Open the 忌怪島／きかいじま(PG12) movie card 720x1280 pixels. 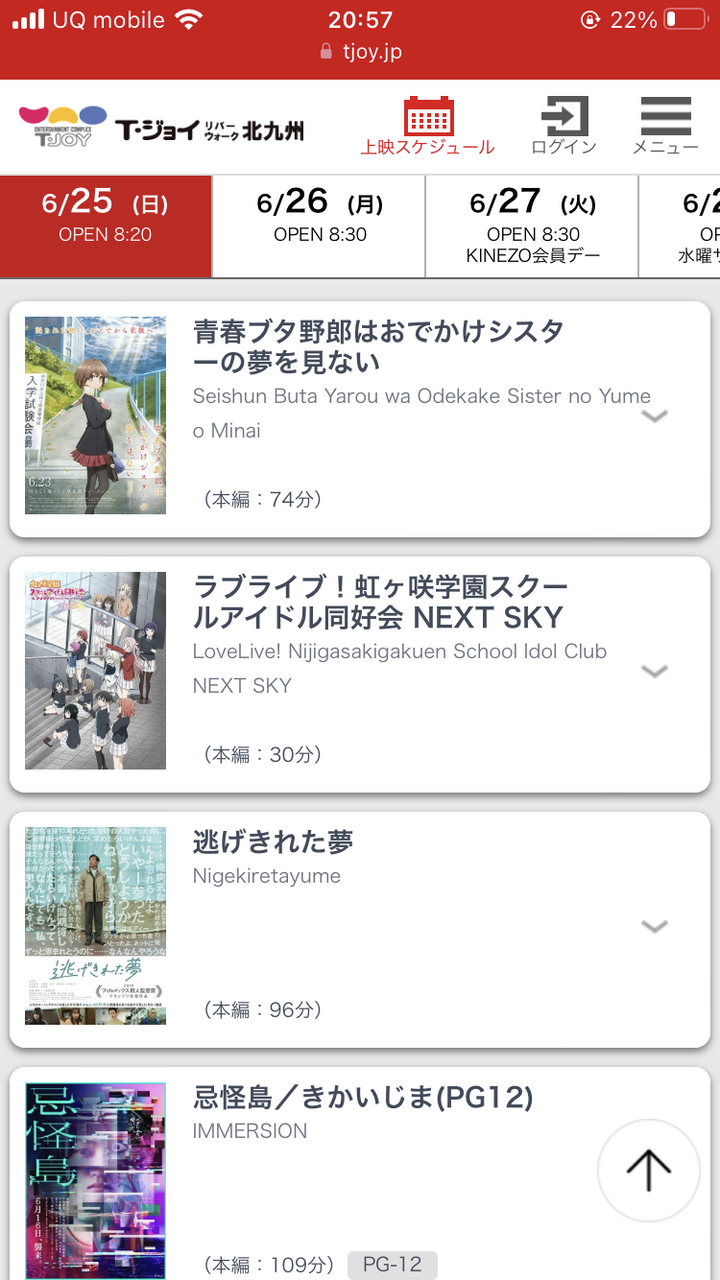(360, 1173)
